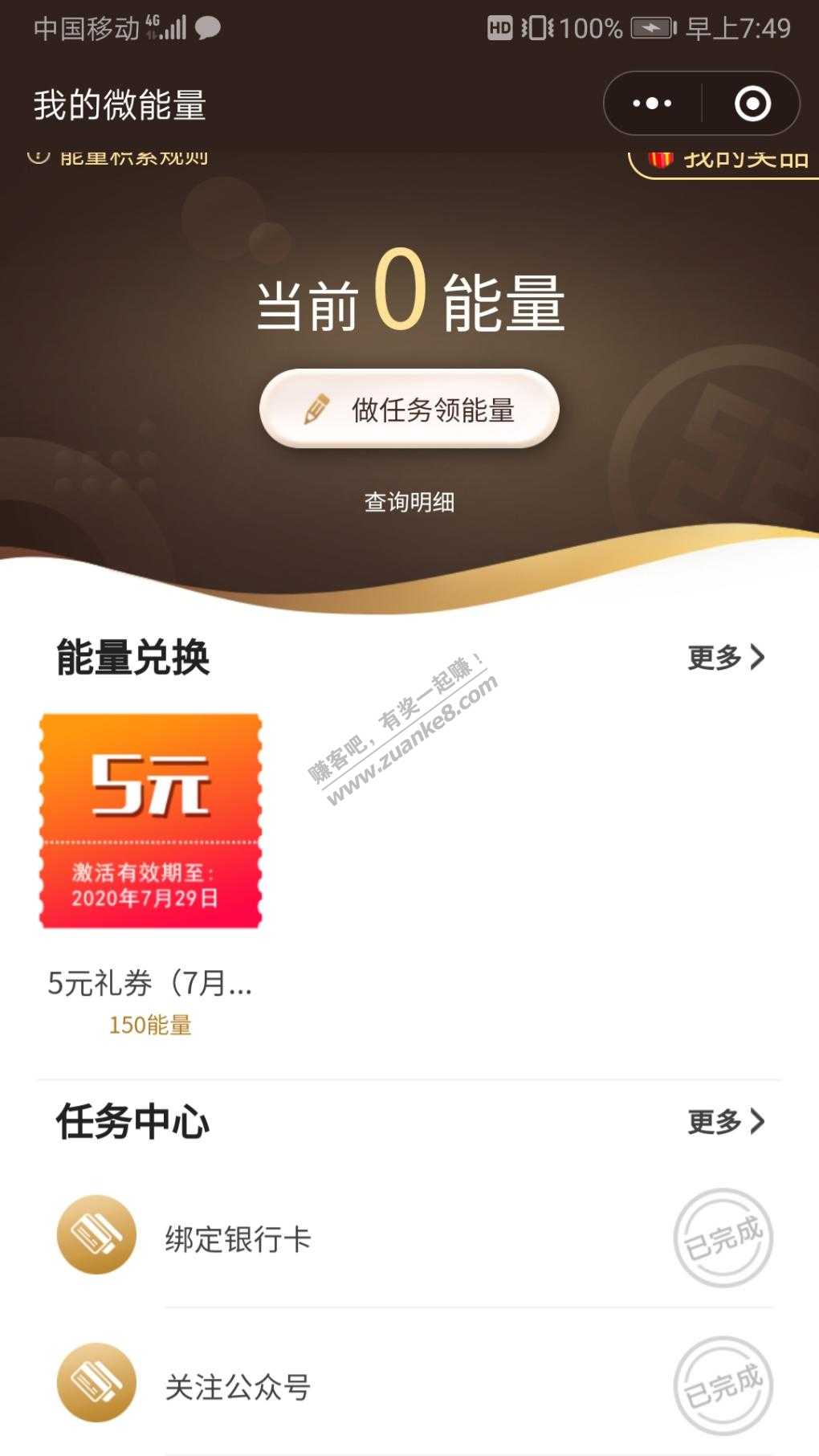Open the 绑定银行卡 task
This screenshot has width=819, height=1456.
(238, 1238)
